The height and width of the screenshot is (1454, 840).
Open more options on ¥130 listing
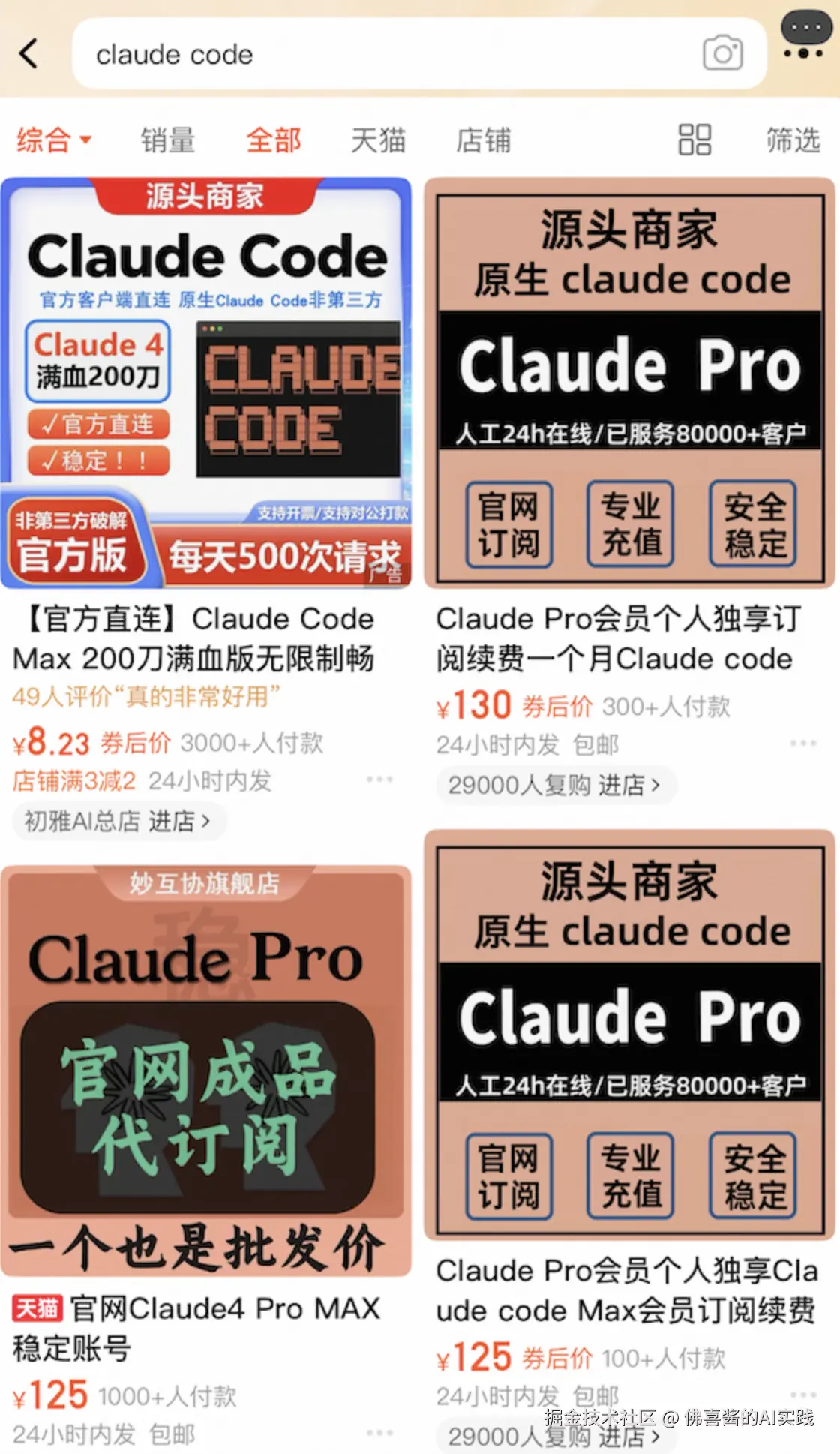[802, 743]
